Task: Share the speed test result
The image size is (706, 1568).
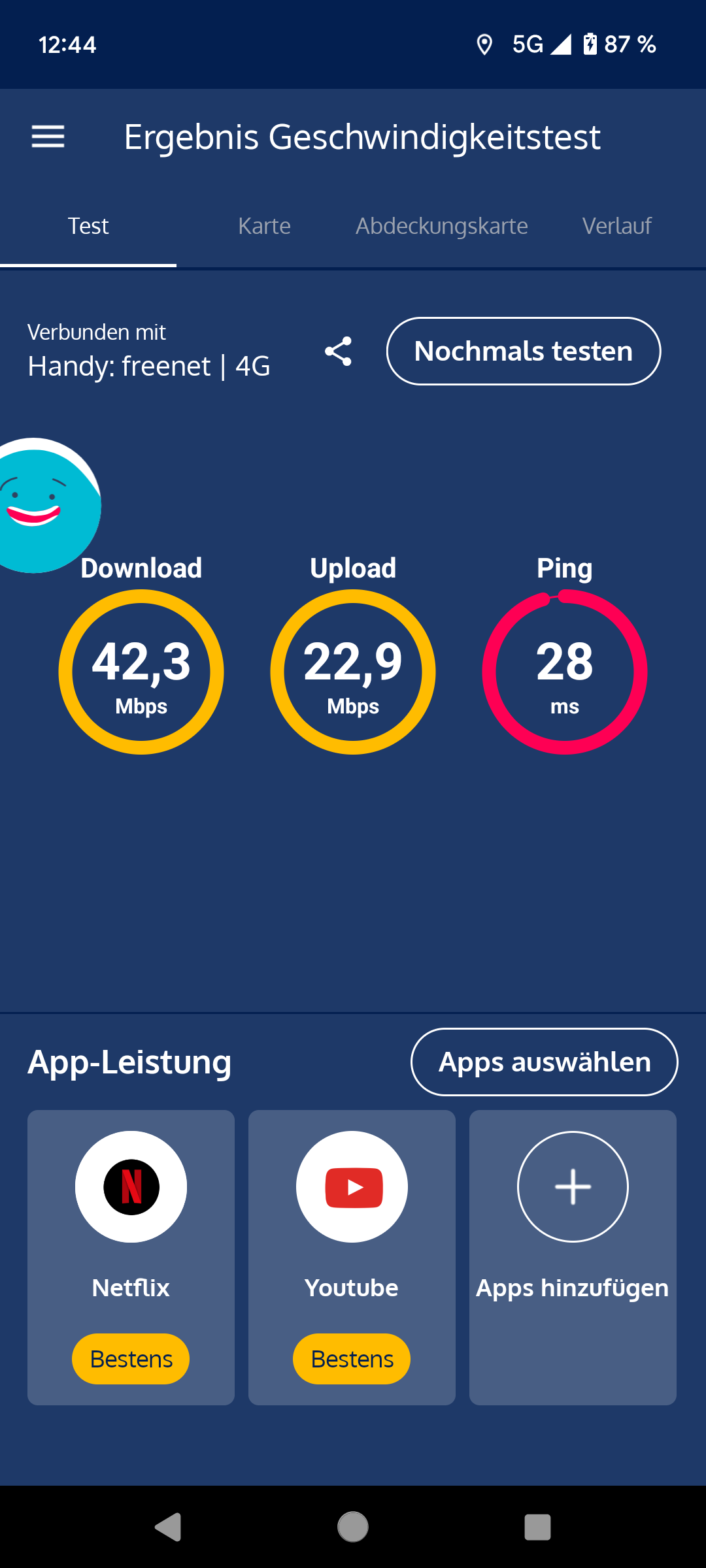Action: pyautogui.click(x=339, y=351)
